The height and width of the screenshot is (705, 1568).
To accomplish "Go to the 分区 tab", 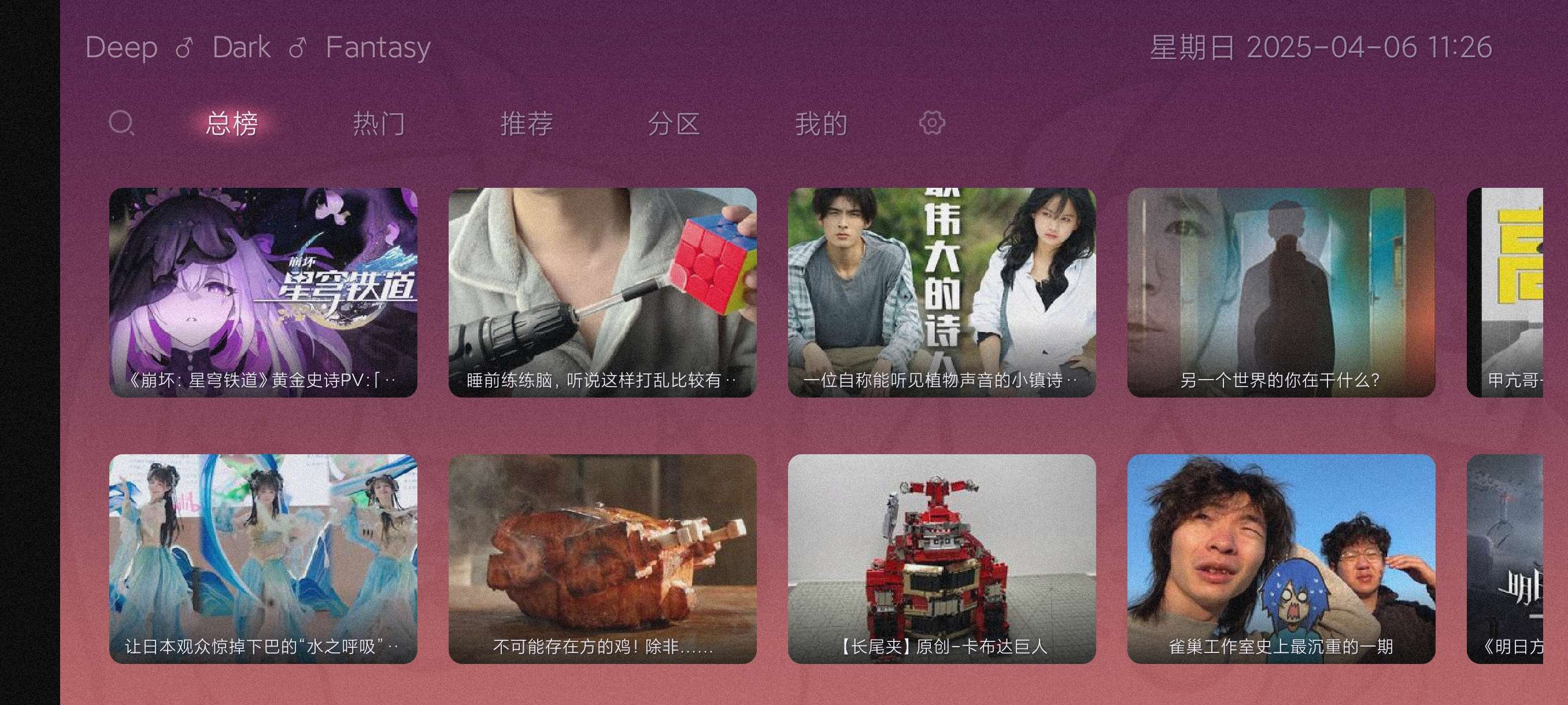I will [673, 124].
